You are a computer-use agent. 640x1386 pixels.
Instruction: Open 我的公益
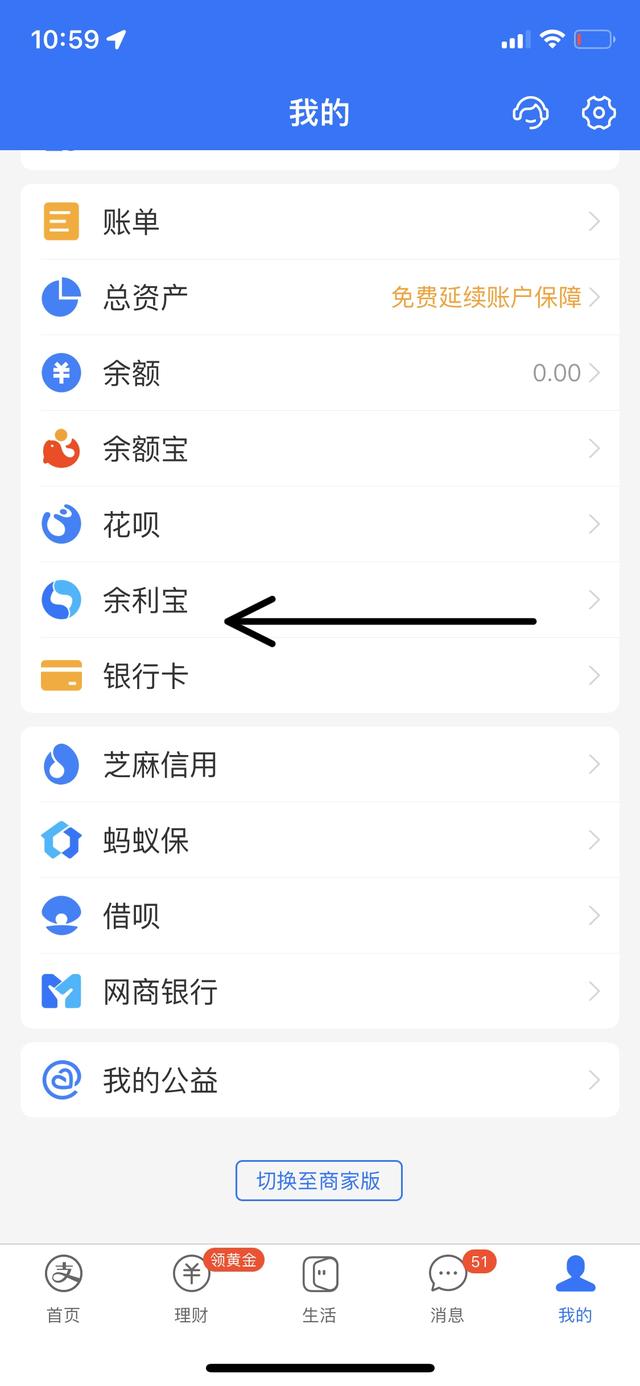point(320,1080)
